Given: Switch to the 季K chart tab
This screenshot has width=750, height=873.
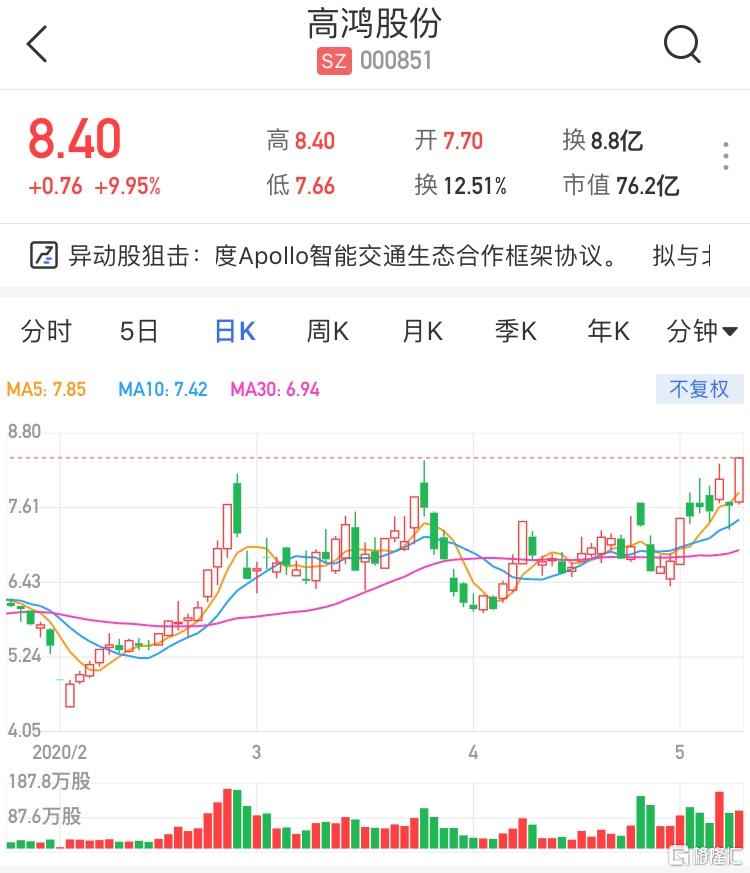Looking at the screenshot, I should 516,332.
